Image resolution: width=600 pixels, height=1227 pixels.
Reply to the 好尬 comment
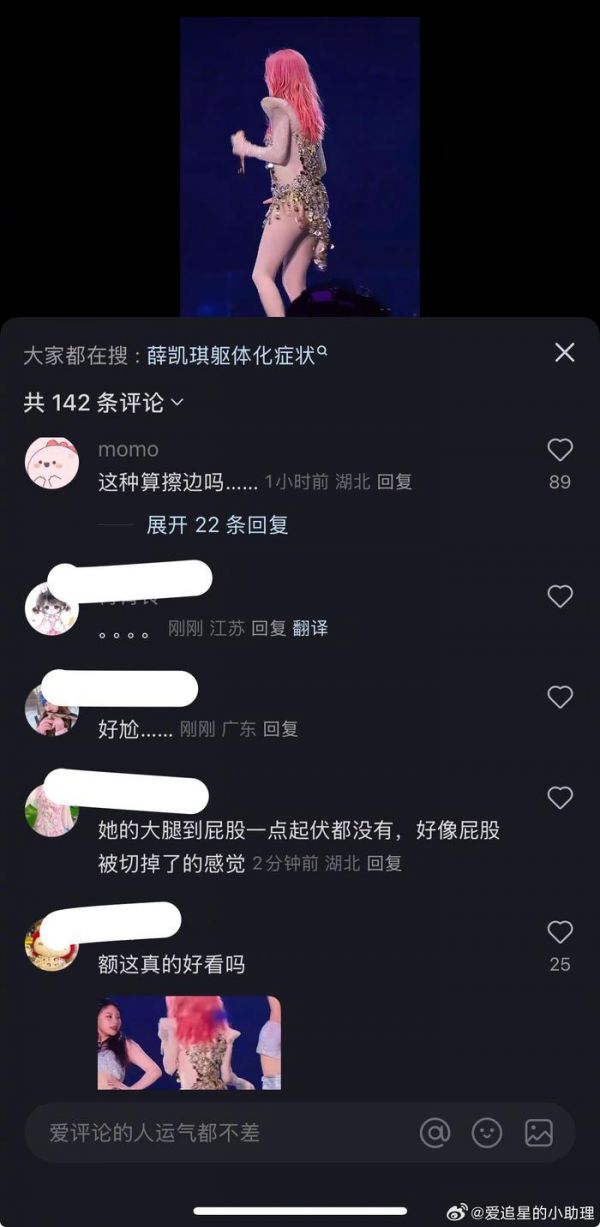coord(280,729)
